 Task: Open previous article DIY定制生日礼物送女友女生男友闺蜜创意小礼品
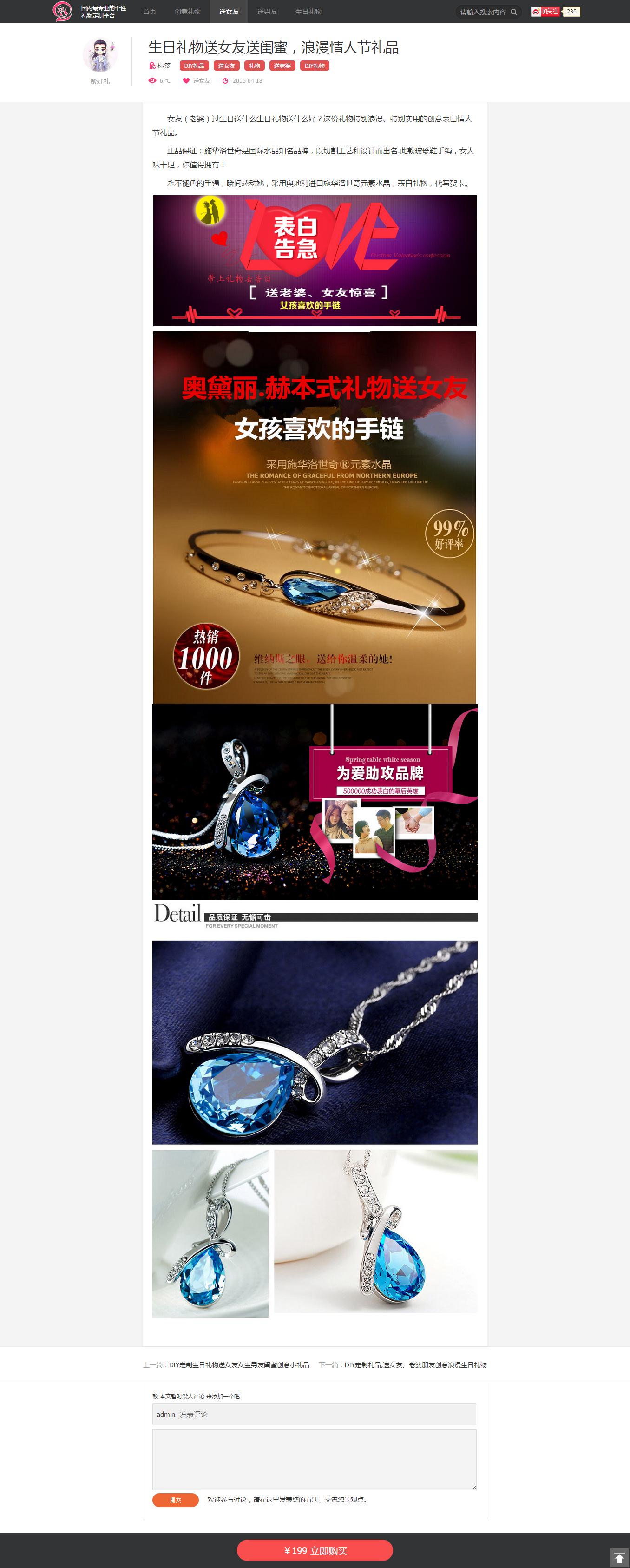click(239, 1365)
